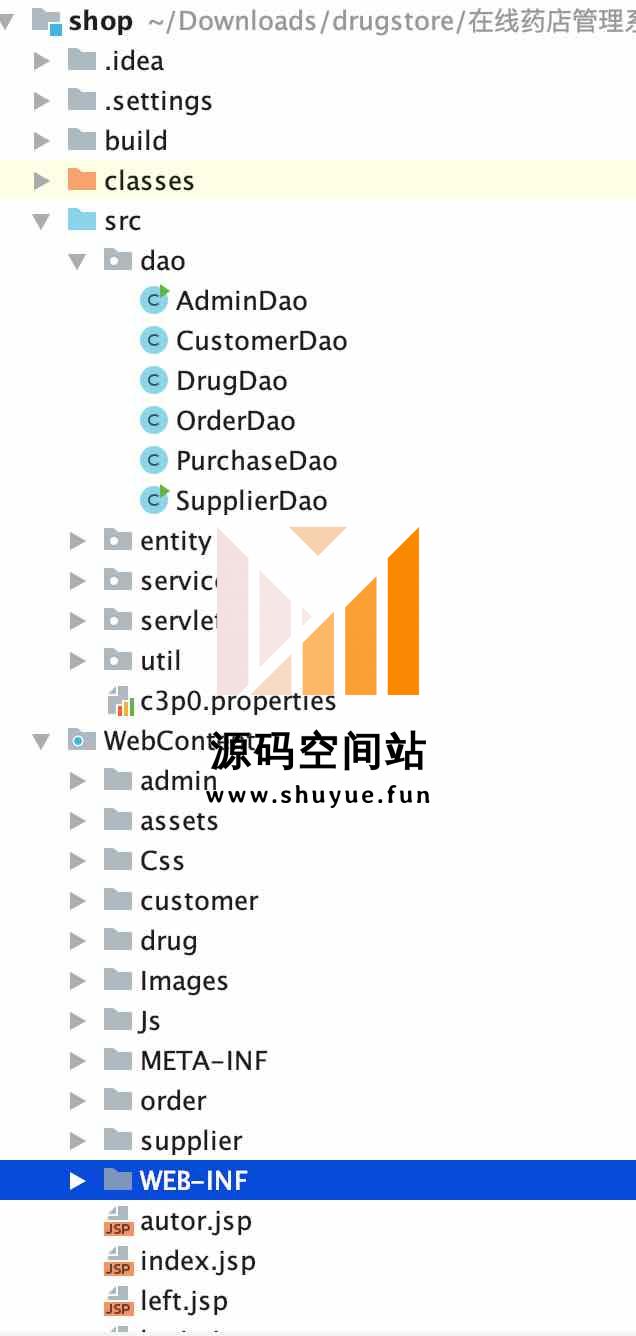The image size is (636, 1336).
Task: Collapse the src folder
Action: (x=42, y=221)
